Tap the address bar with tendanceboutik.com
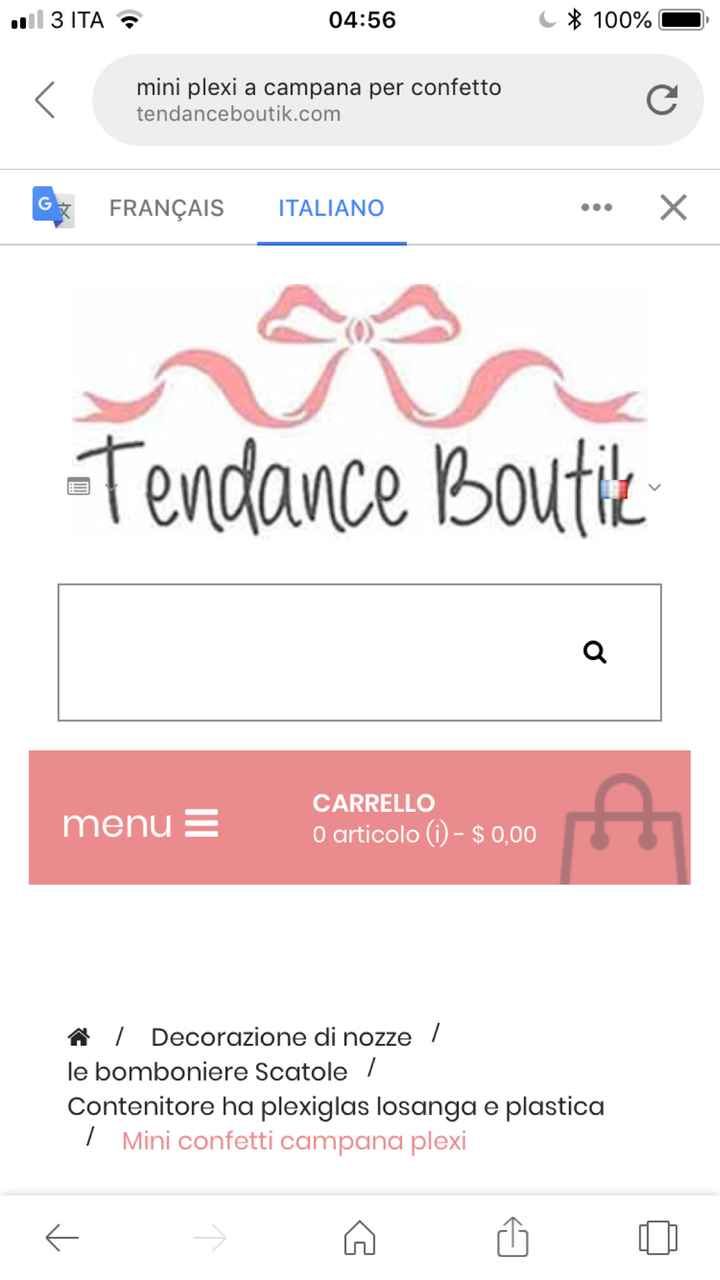Image resolution: width=720 pixels, height=1280 pixels. point(360,100)
